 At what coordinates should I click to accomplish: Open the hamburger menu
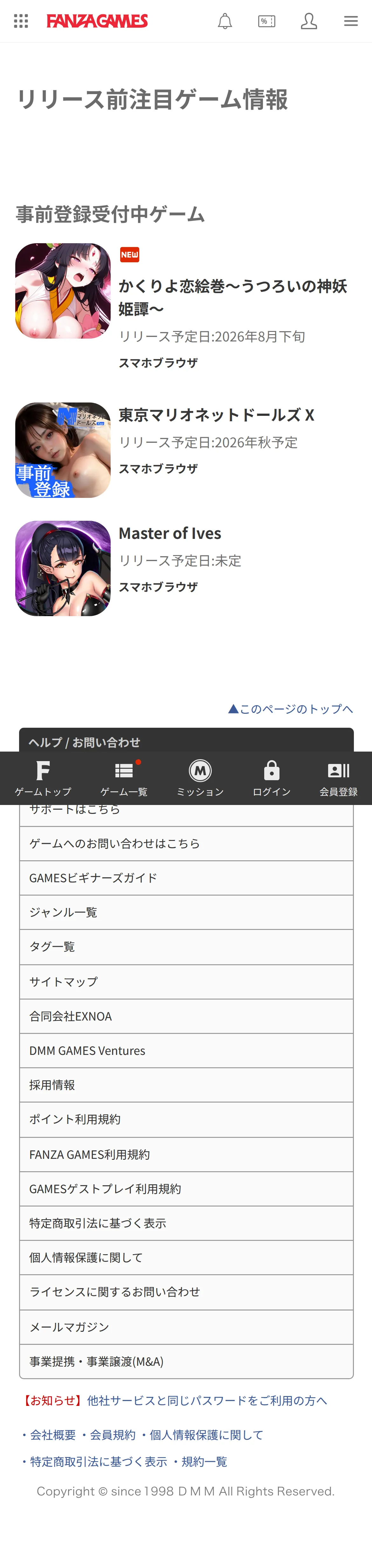tap(351, 21)
